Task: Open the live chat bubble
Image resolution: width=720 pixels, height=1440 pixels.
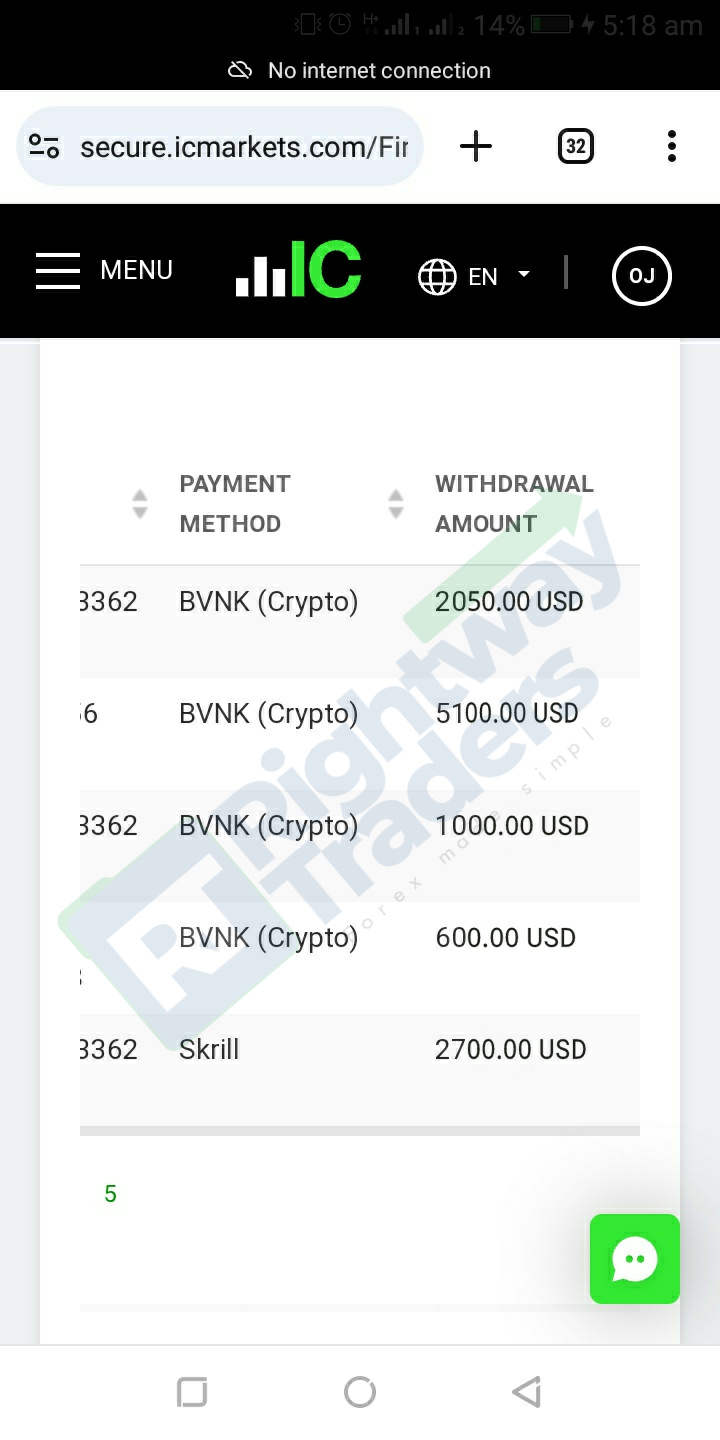Action: [x=634, y=1259]
